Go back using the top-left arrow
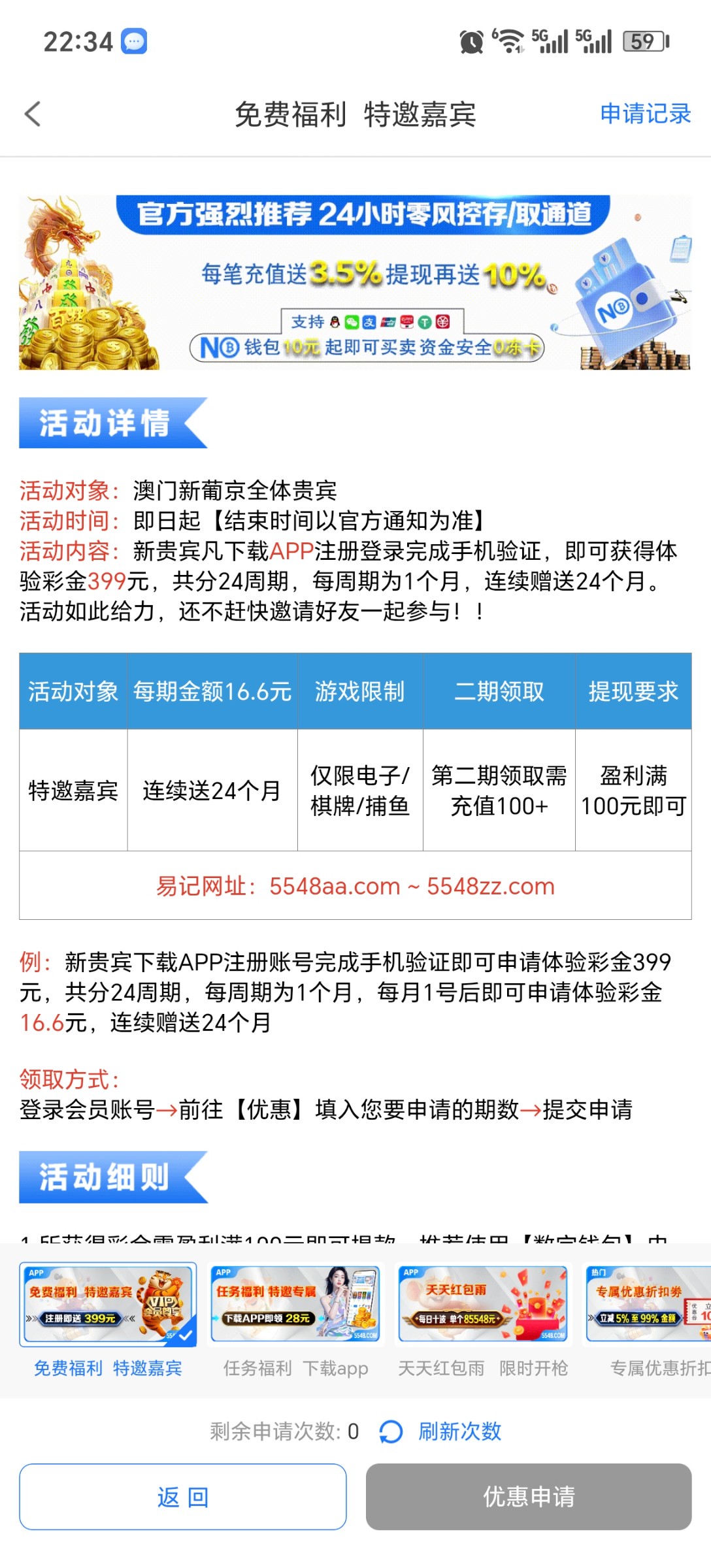Viewport: 711px width, 1568px height. (x=33, y=114)
